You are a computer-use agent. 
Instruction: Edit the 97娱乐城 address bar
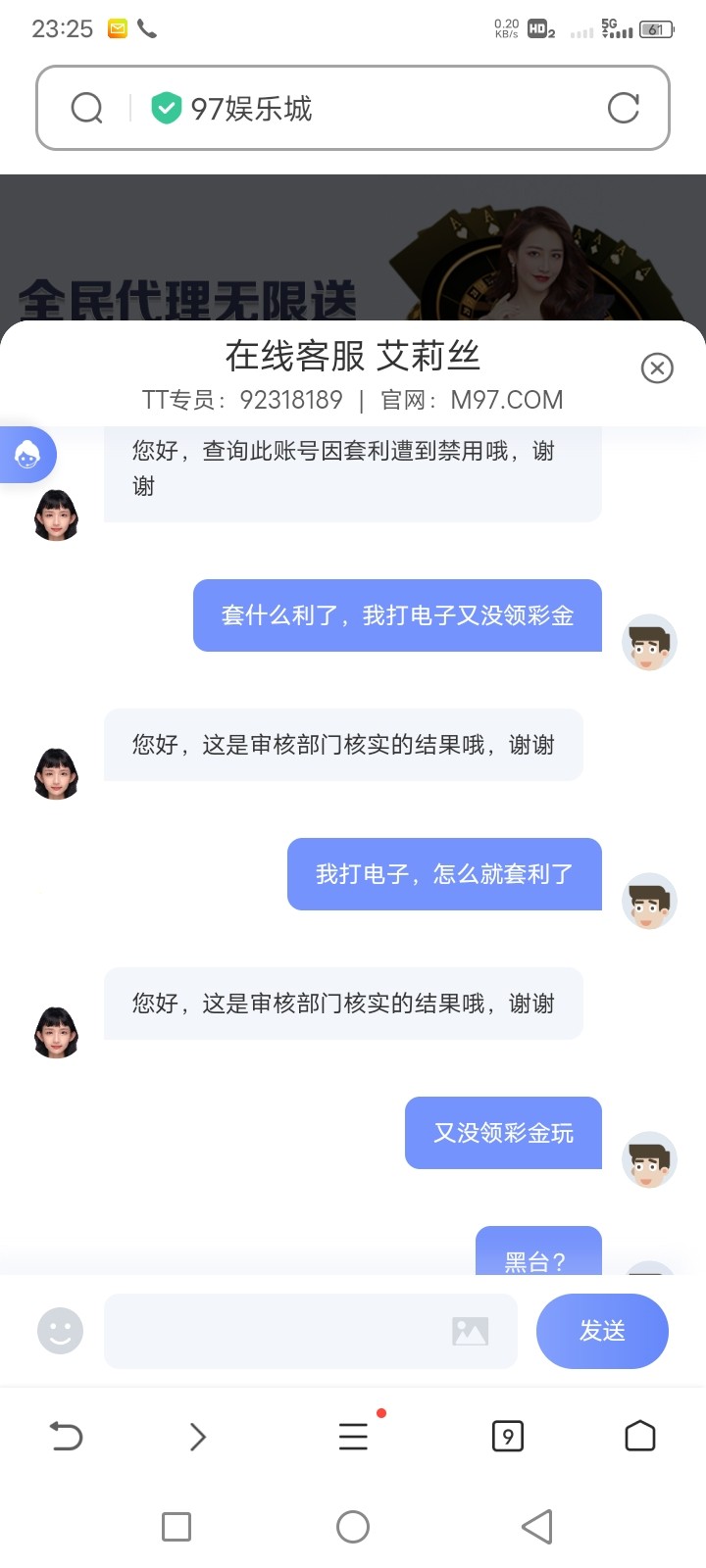click(373, 108)
